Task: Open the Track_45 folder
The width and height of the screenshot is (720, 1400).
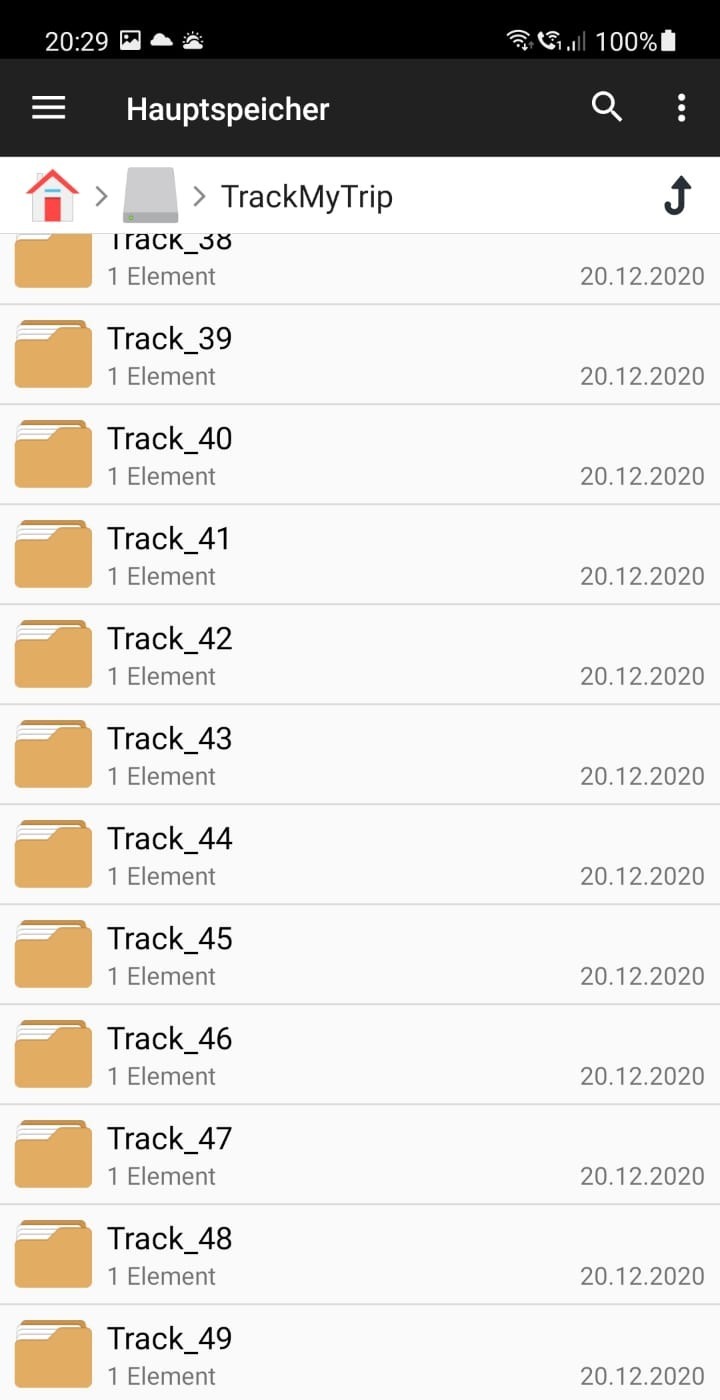Action: click(360, 955)
